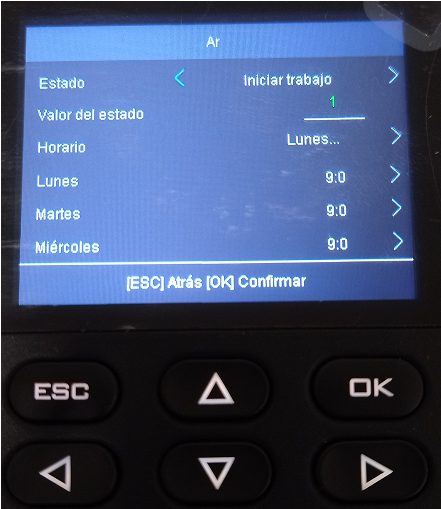Edit the Valor del estado field

pyautogui.click(x=334, y=108)
